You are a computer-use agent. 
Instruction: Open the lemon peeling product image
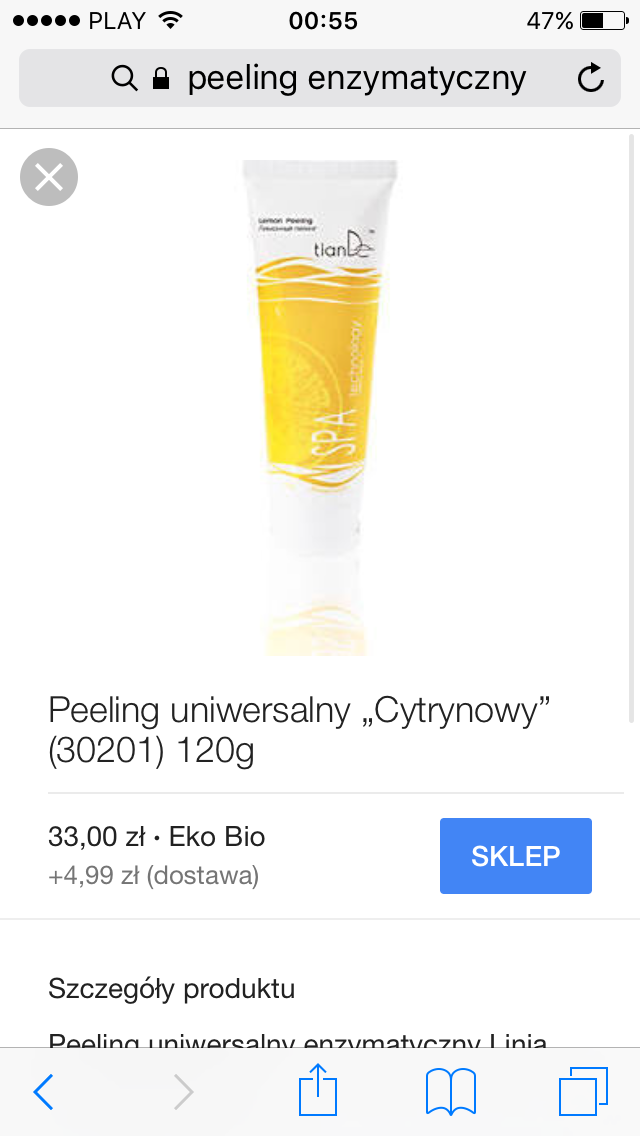pos(320,400)
